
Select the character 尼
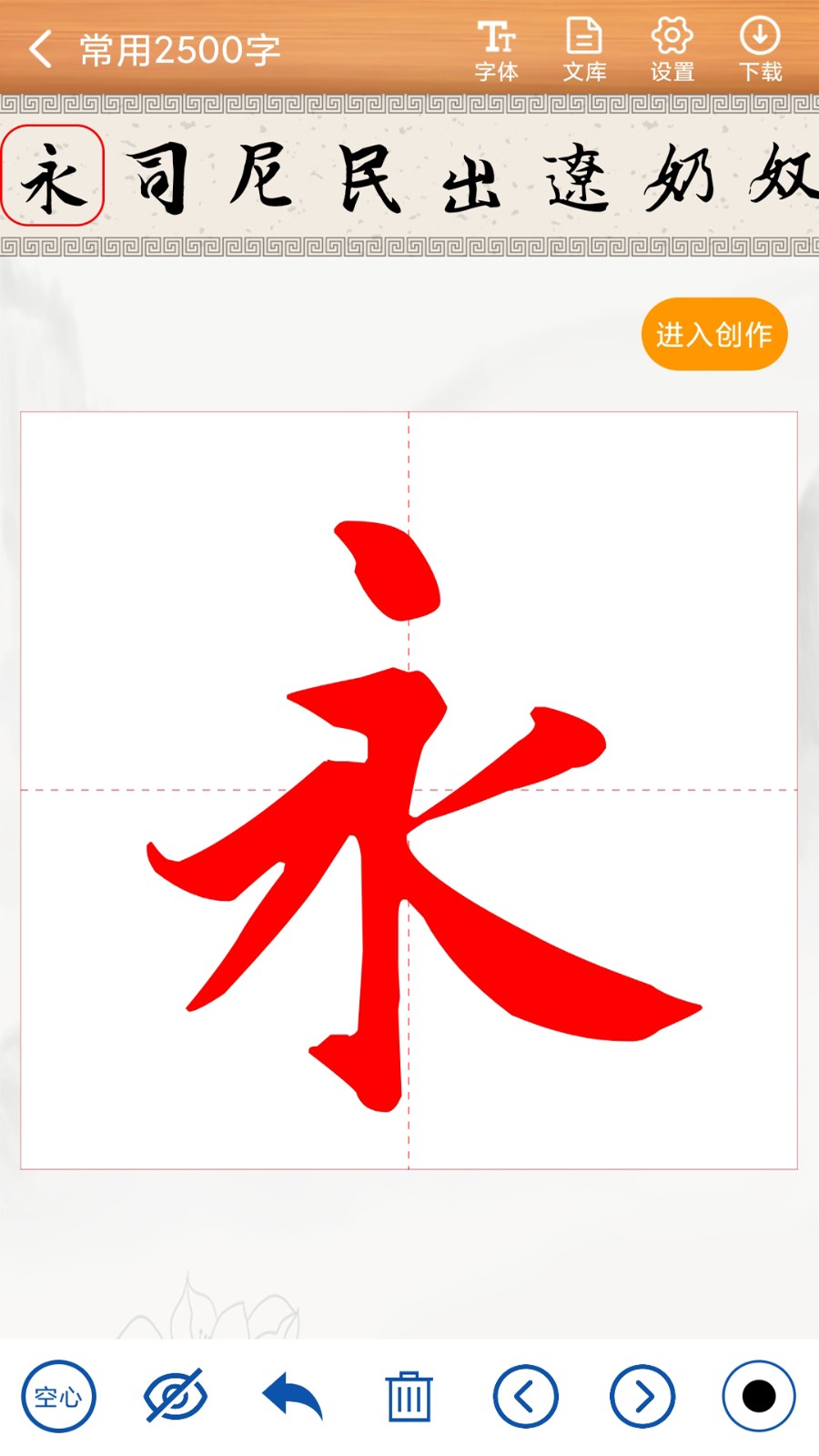click(264, 177)
